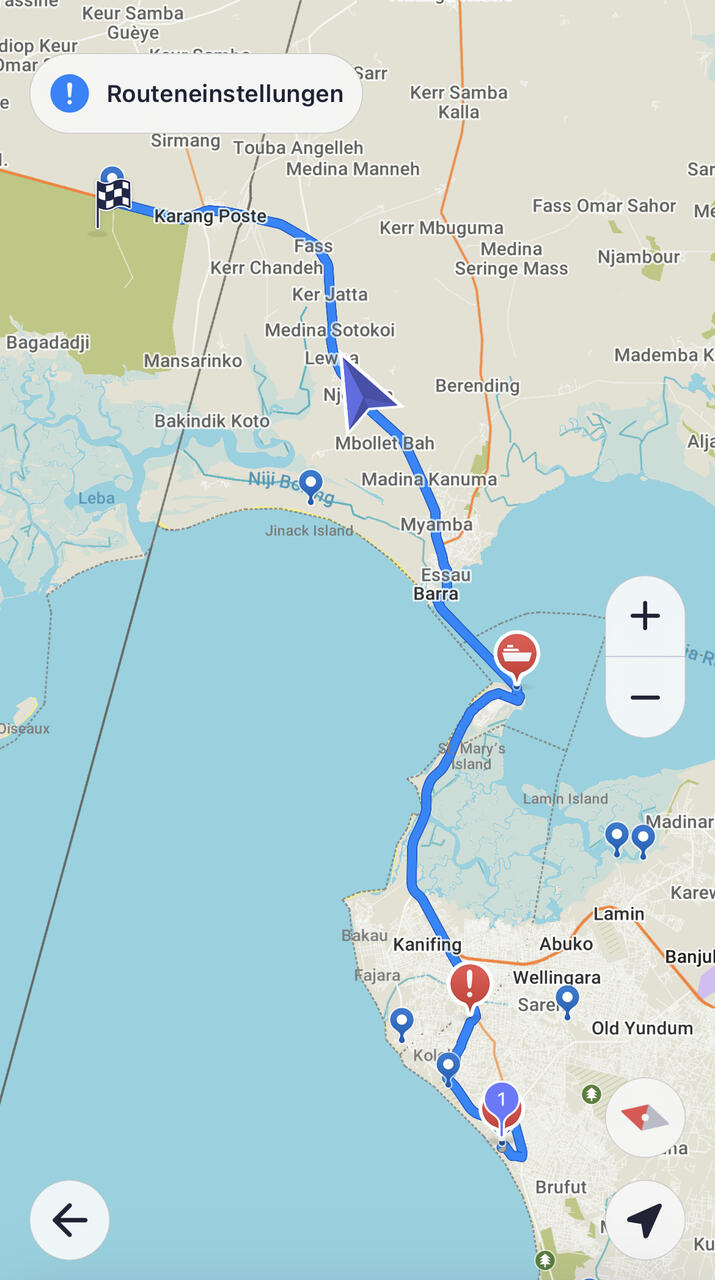Screen dimensions: 715x1280
Task: Zoom in on the map
Action: [x=645, y=616]
